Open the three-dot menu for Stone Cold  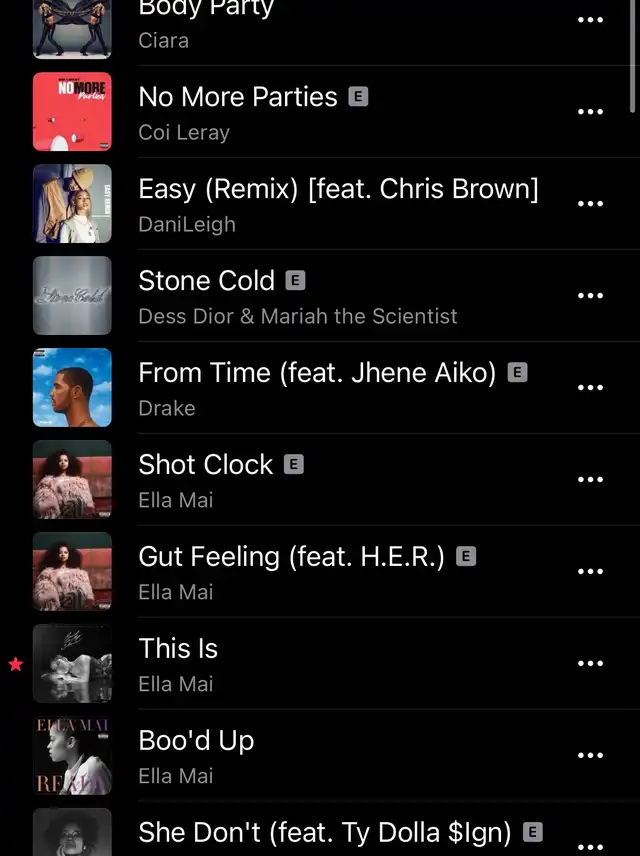[591, 296]
